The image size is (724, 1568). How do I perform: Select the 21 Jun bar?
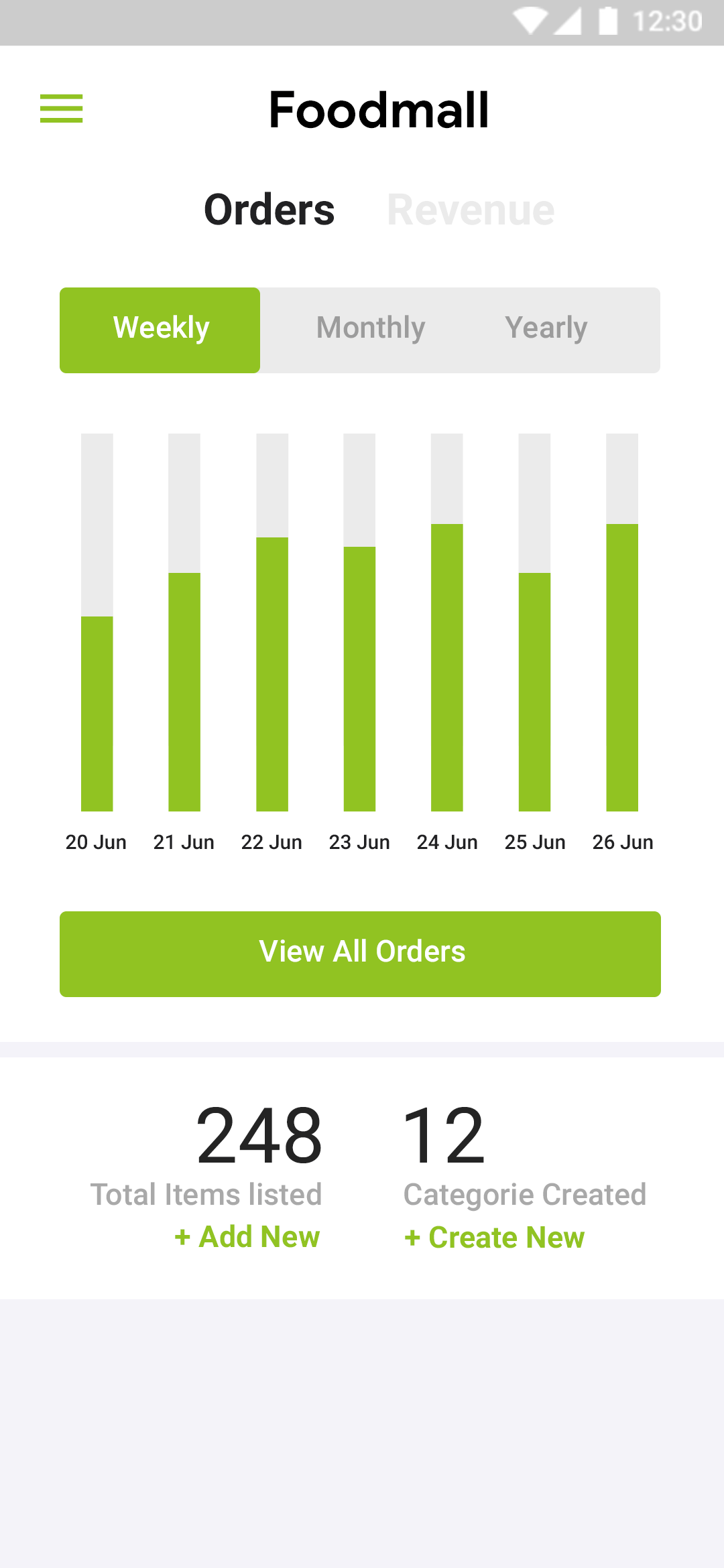pos(184,690)
